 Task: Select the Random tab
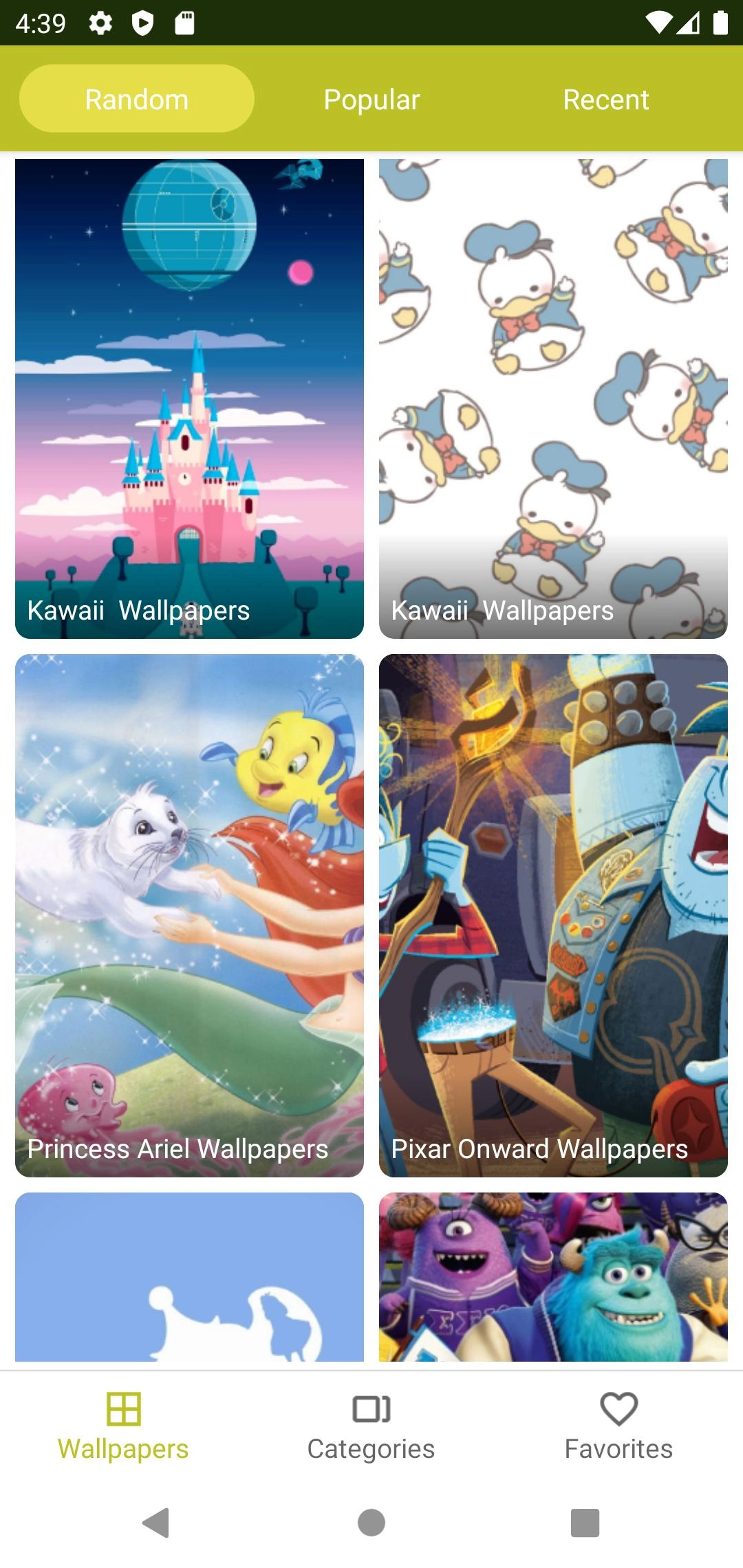(136, 99)
